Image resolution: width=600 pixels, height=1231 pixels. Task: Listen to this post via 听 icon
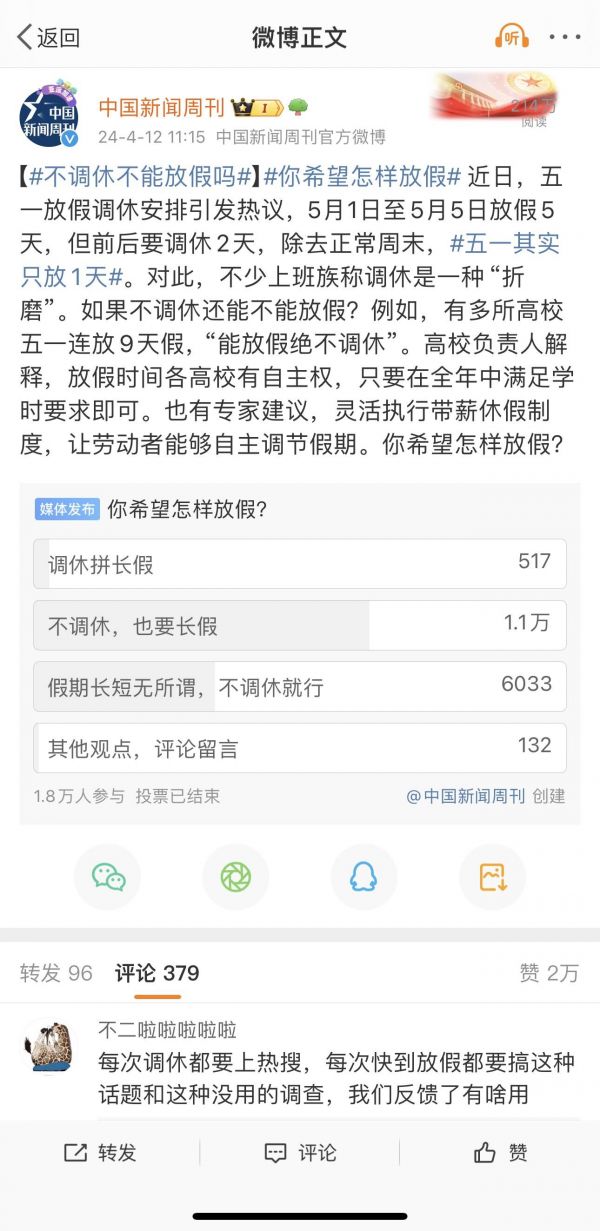click(512, 38)
